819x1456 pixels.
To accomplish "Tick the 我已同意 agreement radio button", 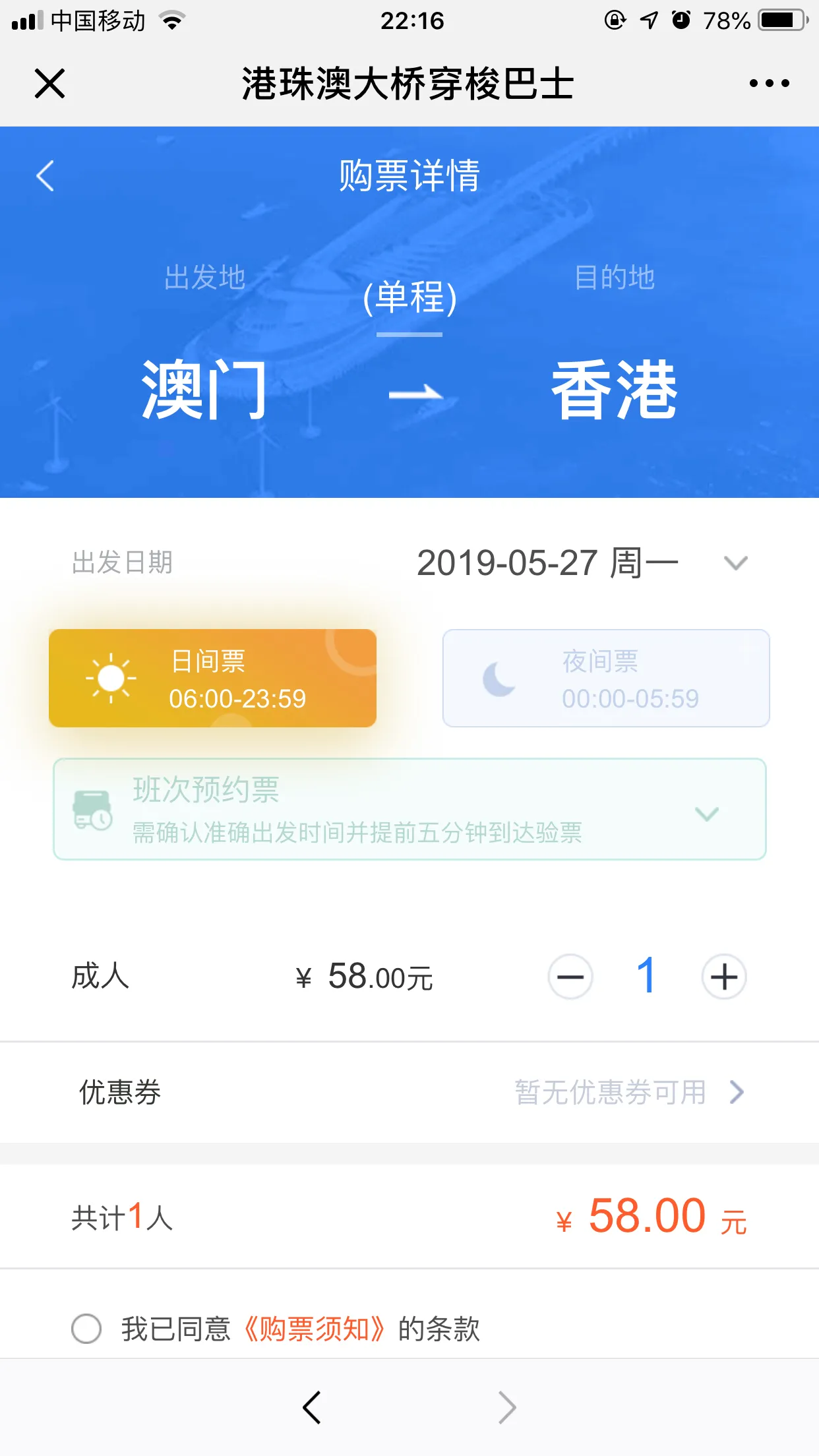I will click(x=86, y=1329).
